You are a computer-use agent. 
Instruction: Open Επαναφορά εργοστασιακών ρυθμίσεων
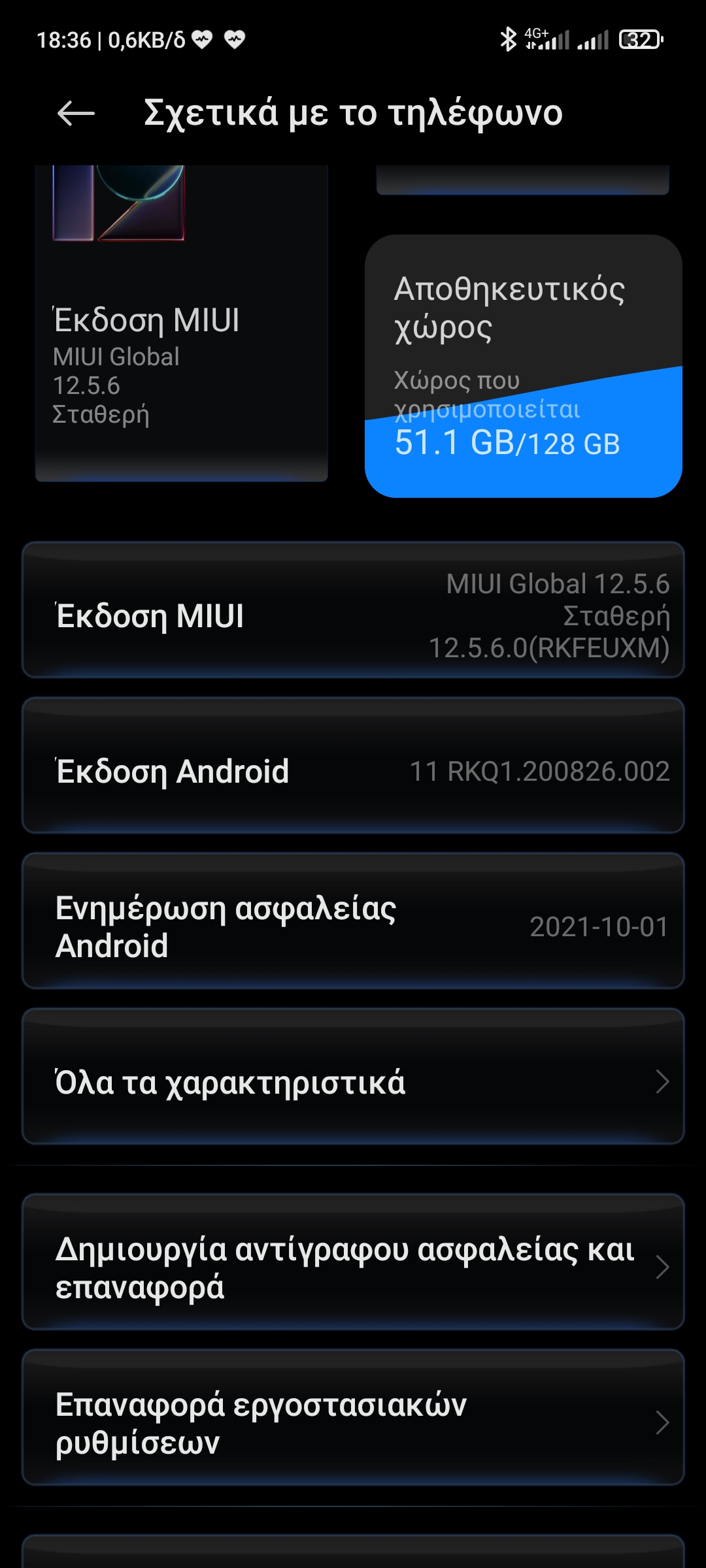(x=353, y=1423)
